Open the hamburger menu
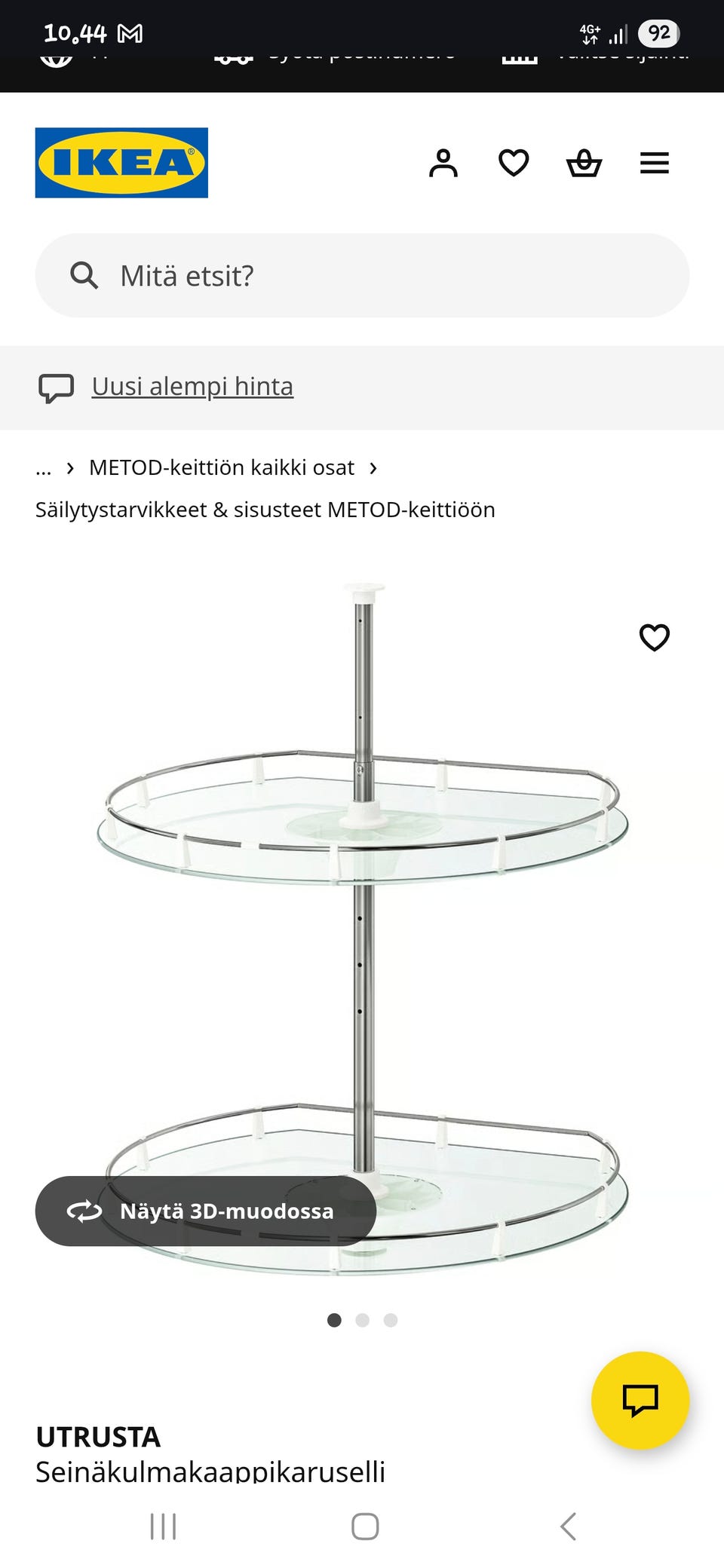Screen dimensions: 724x1568 point(654,163)
